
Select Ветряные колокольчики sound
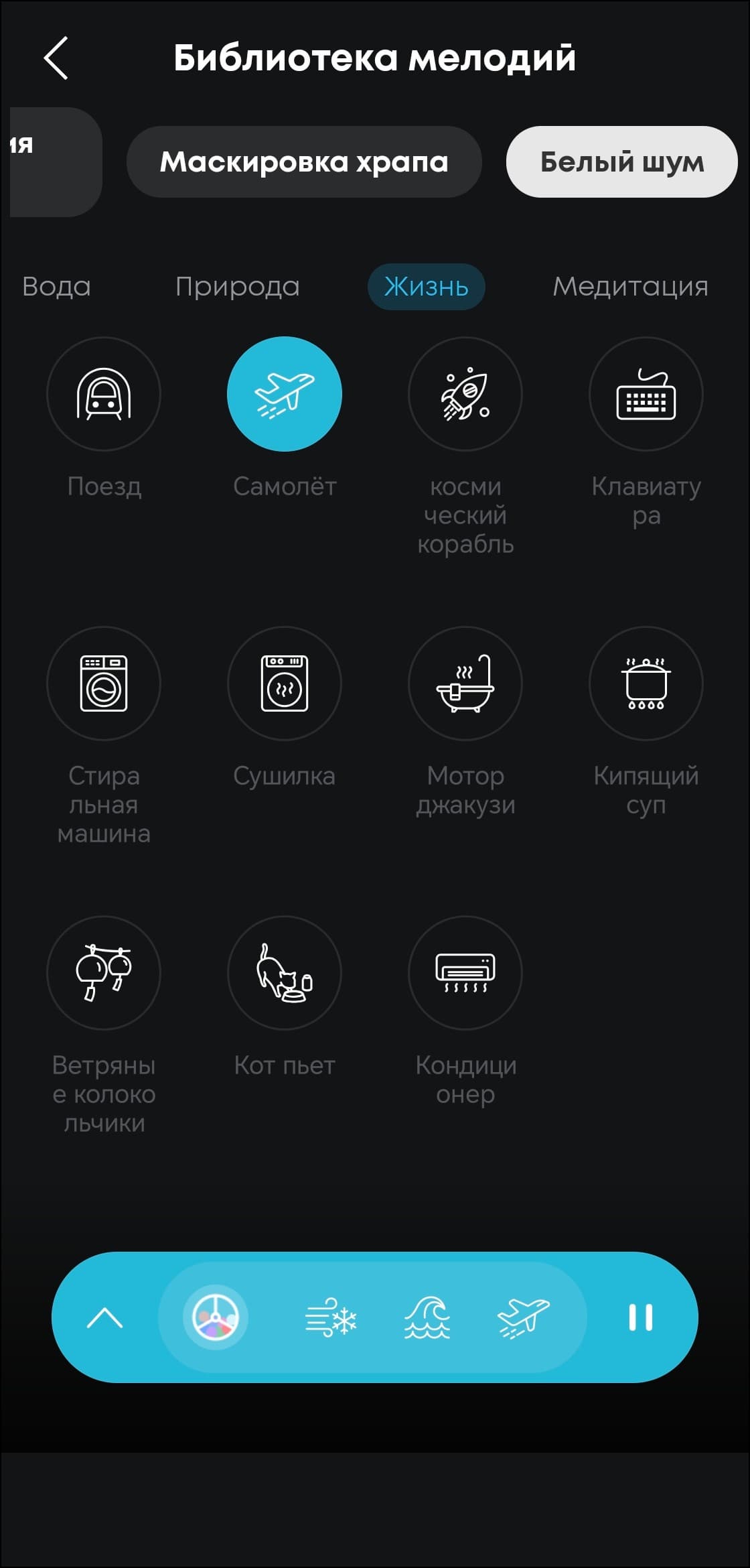104,973
